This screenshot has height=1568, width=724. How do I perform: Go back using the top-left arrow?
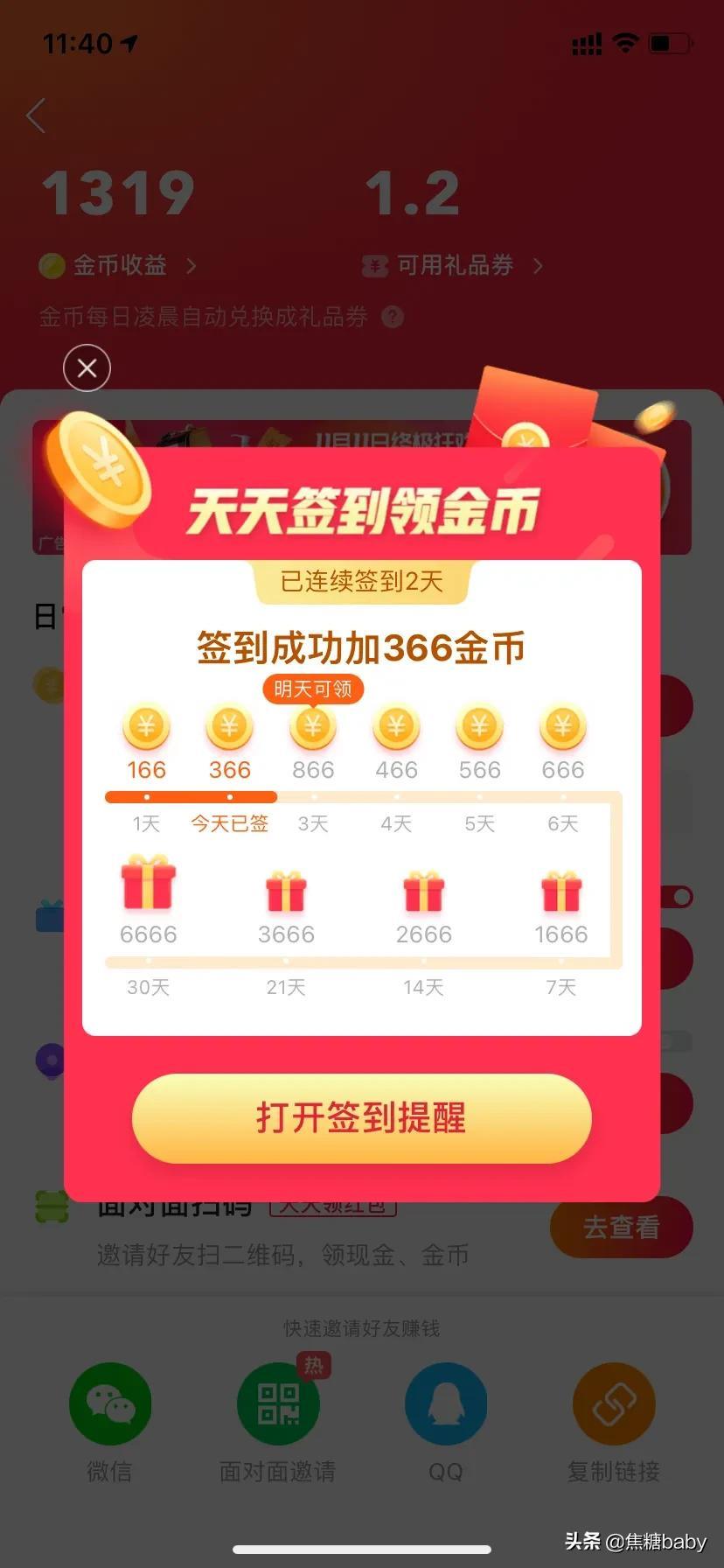tap(36, 115)
